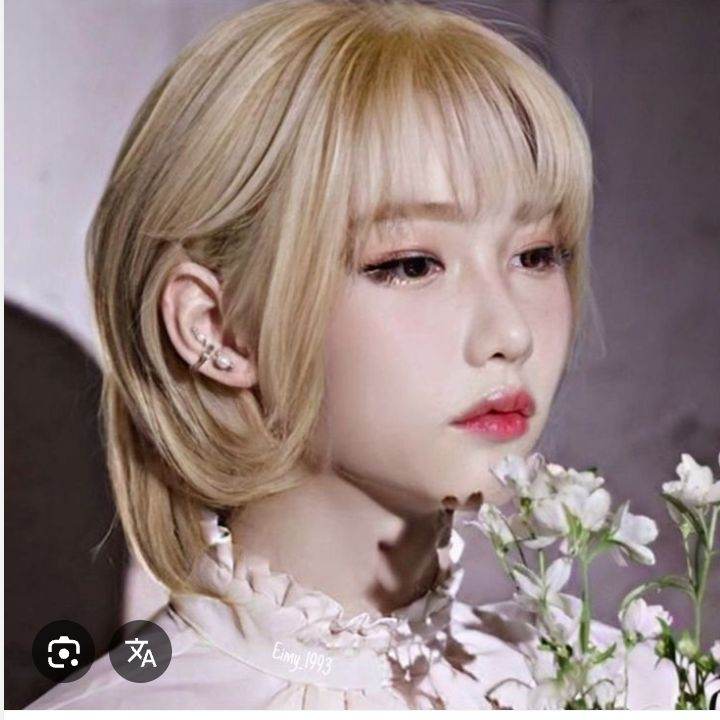Screen dimensions: 720x720
Task: Search this image with Google Lens
Action: (63, 652)
